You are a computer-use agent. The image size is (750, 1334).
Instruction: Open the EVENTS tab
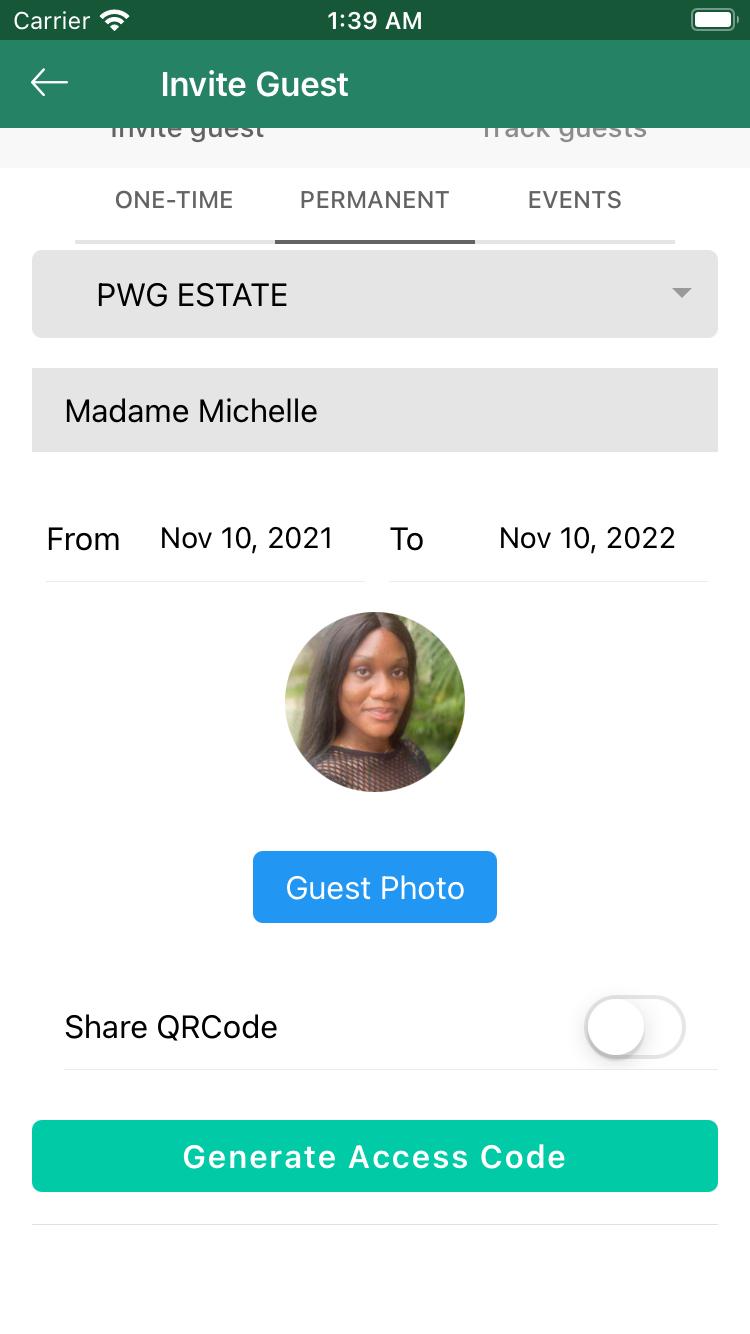(575, 200)
